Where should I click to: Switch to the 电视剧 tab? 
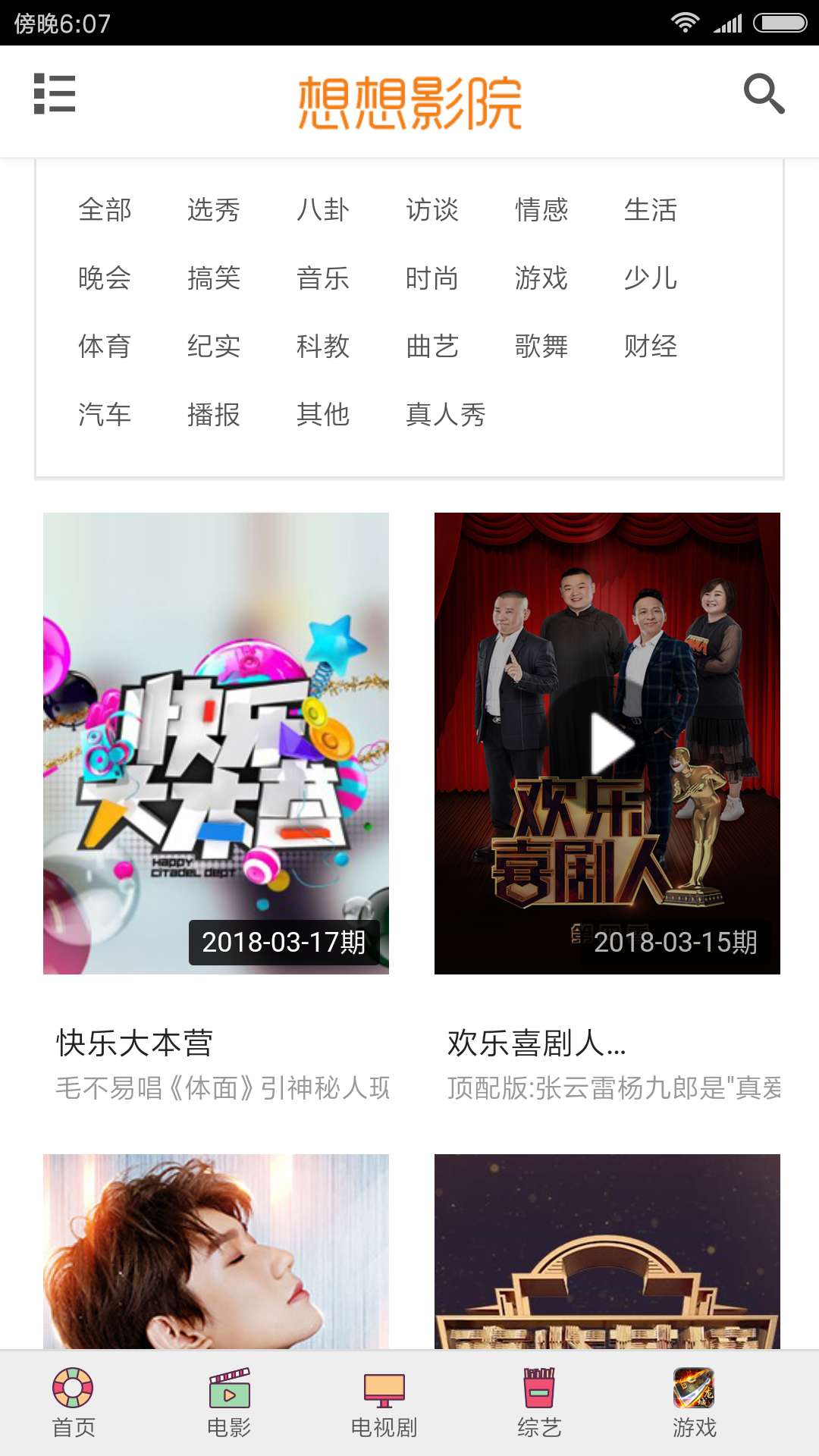point(384,1403)
